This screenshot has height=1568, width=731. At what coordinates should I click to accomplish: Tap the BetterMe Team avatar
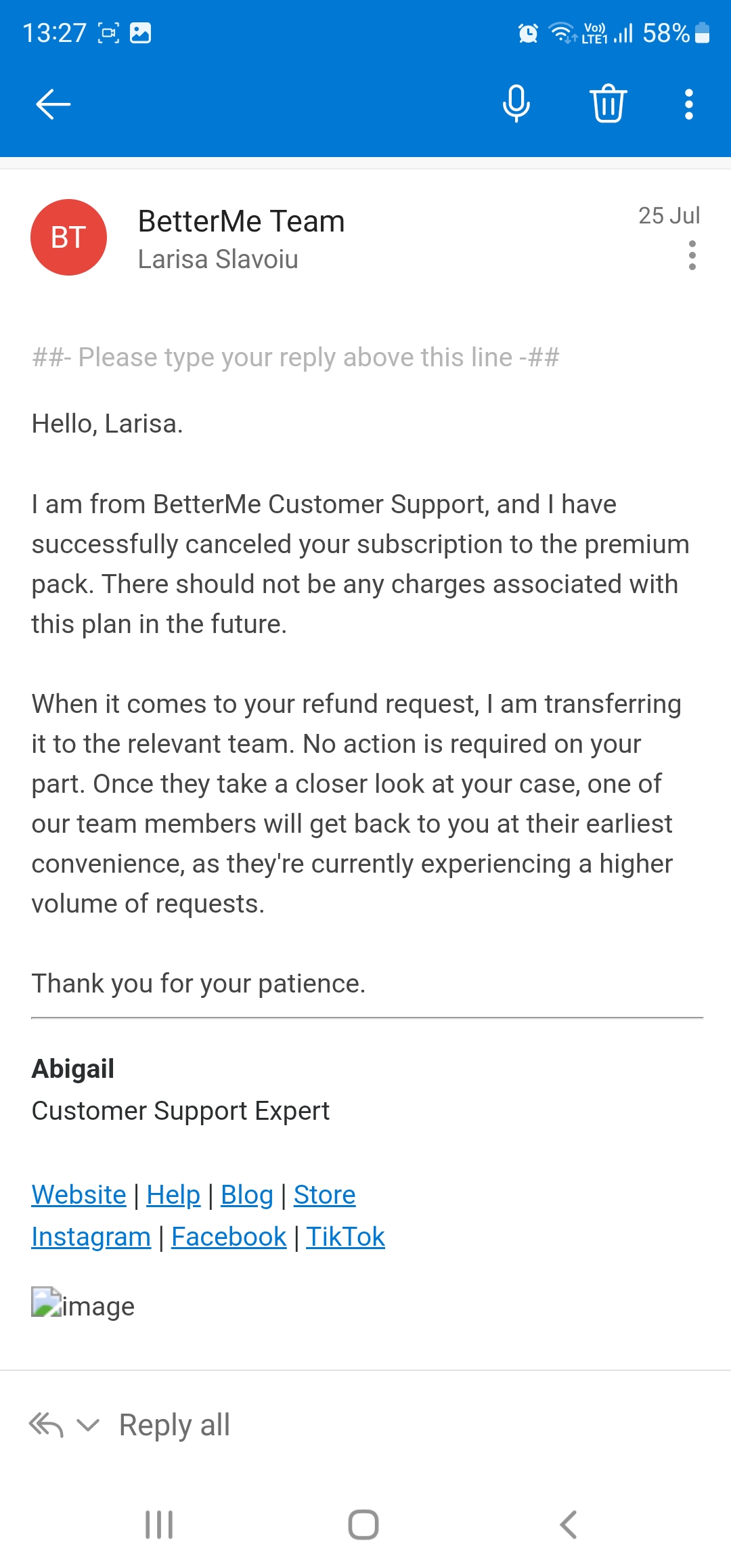point(67,236)
